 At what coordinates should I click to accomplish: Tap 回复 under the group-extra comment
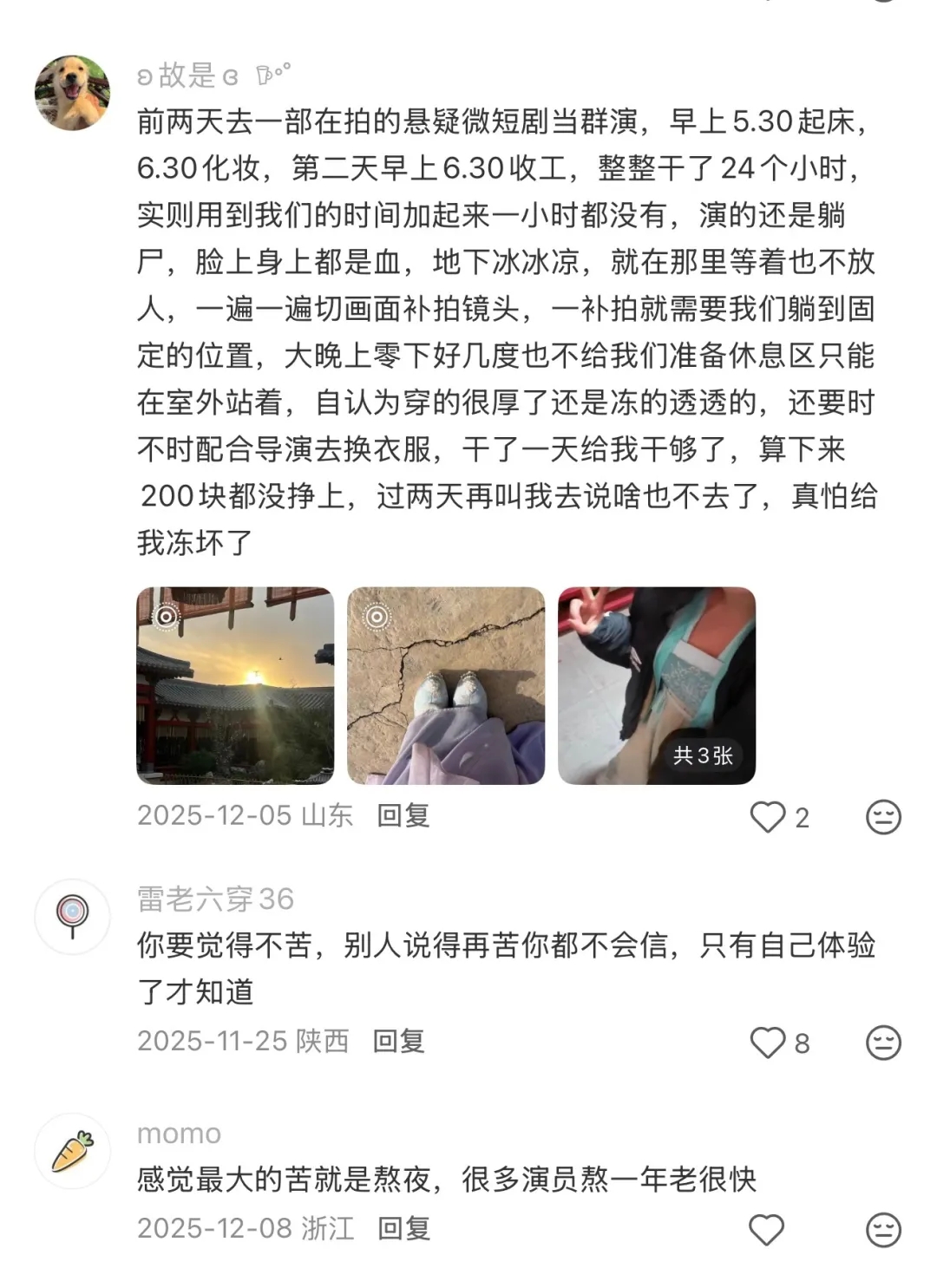(403, 814)
